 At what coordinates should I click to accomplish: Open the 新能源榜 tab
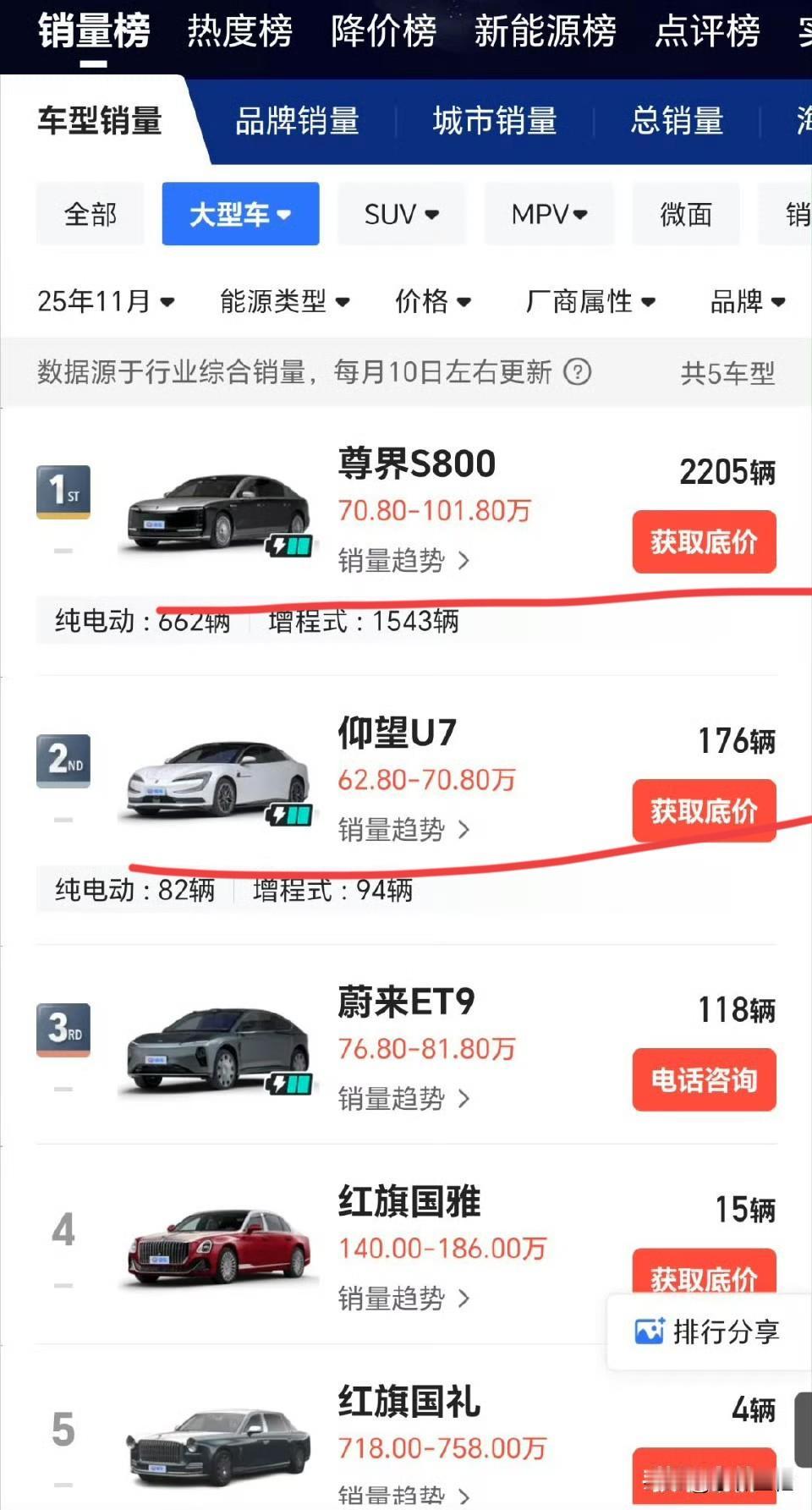point(547,31)
